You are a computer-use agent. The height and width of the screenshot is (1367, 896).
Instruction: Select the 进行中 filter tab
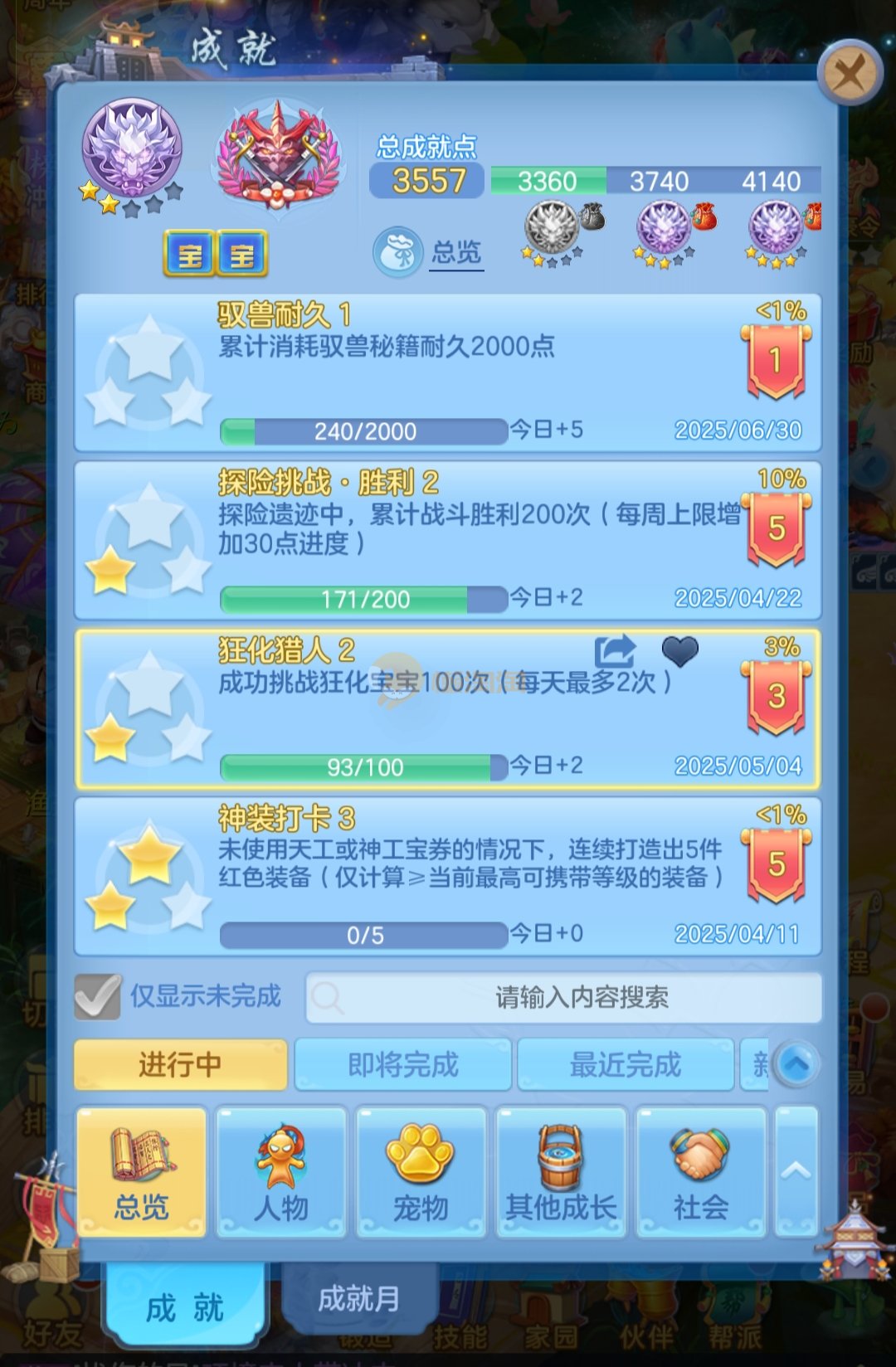coord(180,1064)
